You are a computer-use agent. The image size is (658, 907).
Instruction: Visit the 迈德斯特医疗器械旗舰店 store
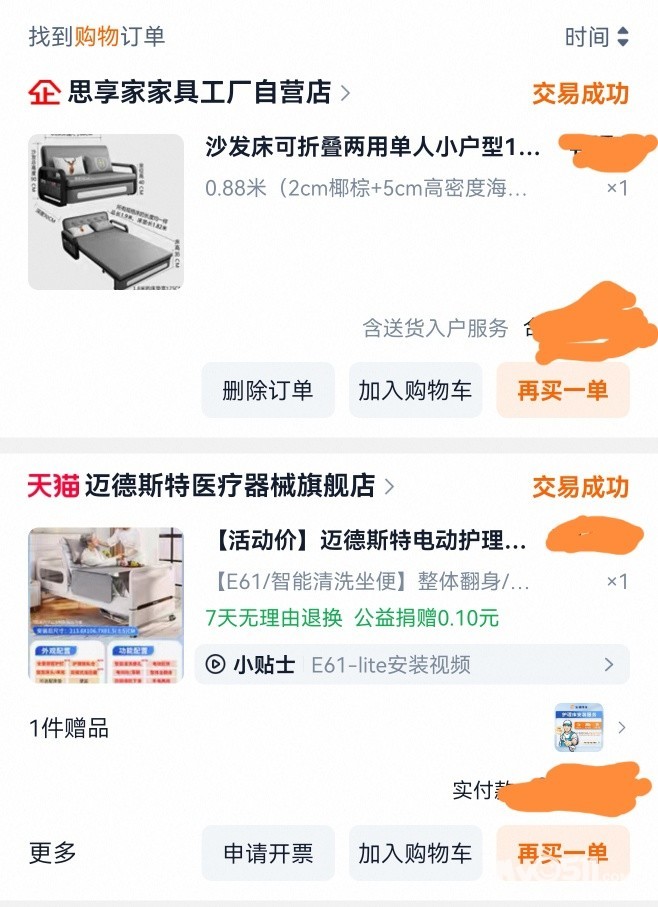(229, 487)
